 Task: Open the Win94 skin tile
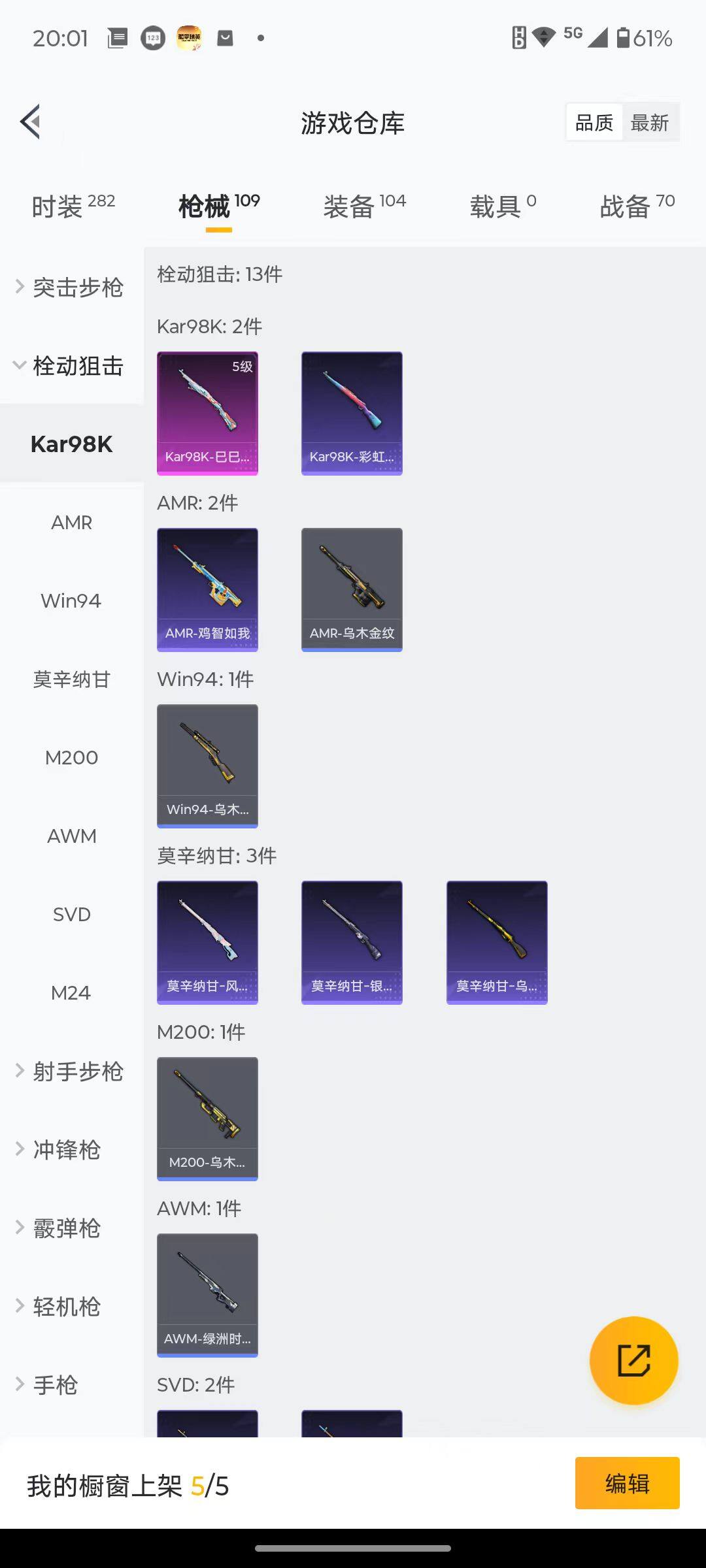point(207,766)
